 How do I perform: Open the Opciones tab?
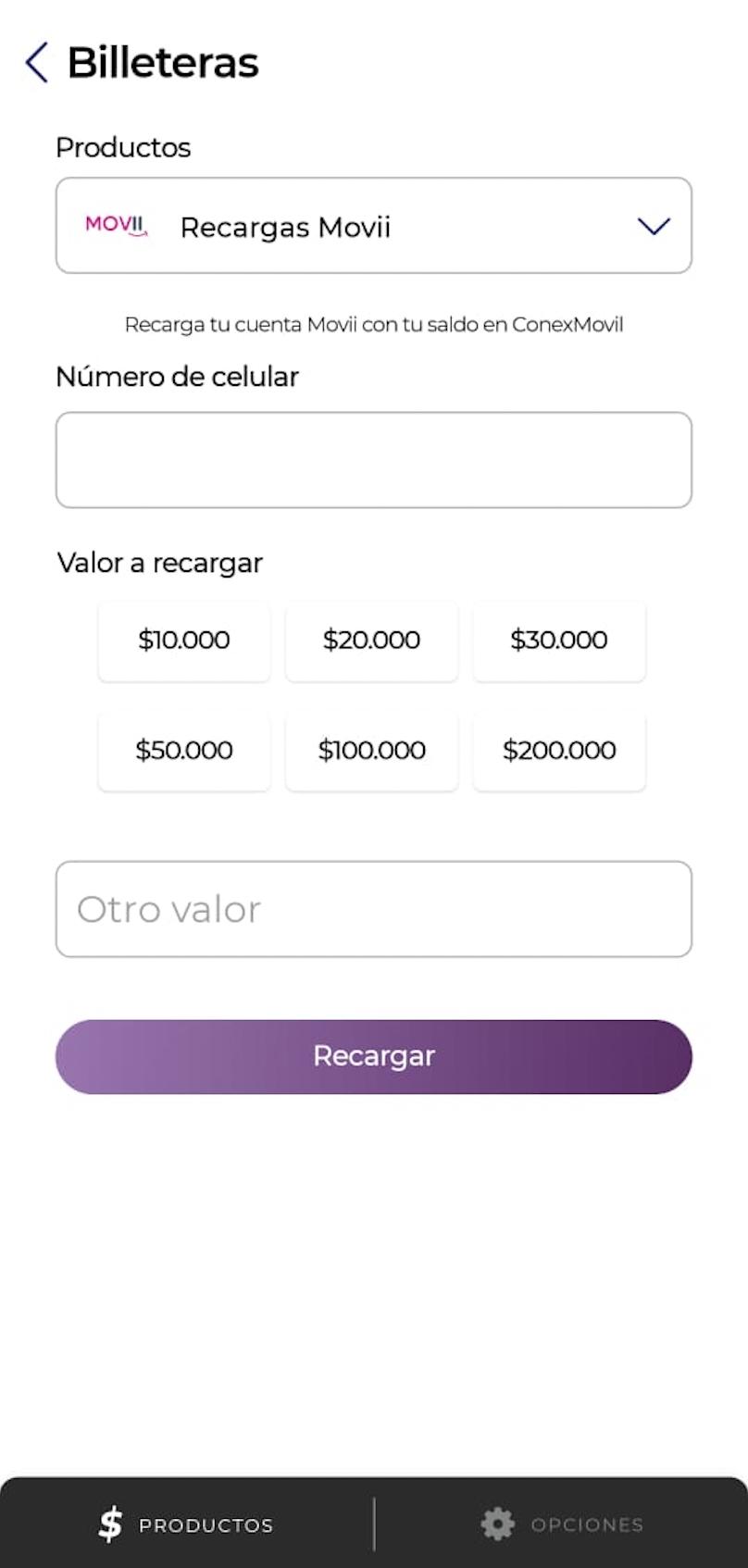click(x=562, y=1524)
